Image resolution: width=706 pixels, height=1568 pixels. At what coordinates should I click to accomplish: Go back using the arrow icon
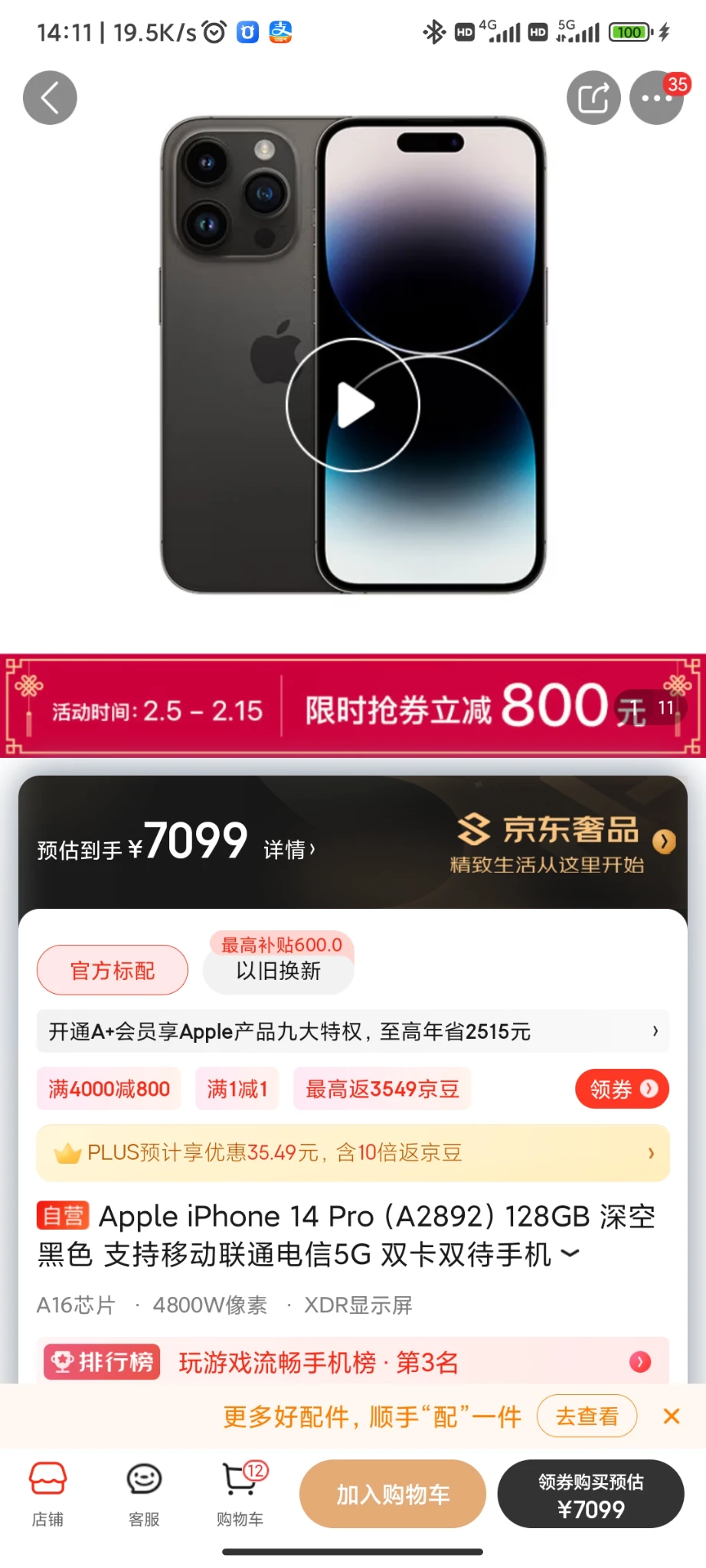(x=50, y=98)
